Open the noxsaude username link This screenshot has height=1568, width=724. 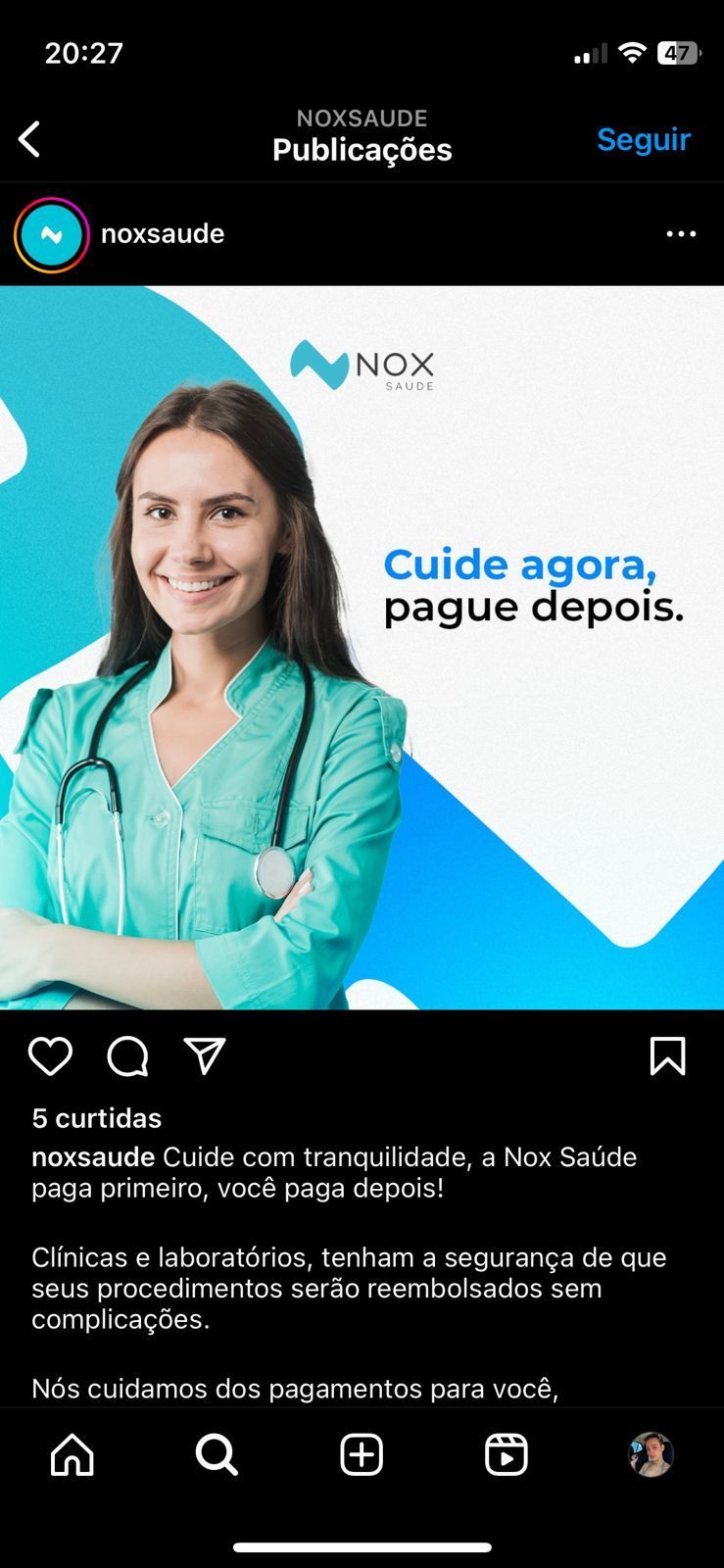[x=163, y=234]
